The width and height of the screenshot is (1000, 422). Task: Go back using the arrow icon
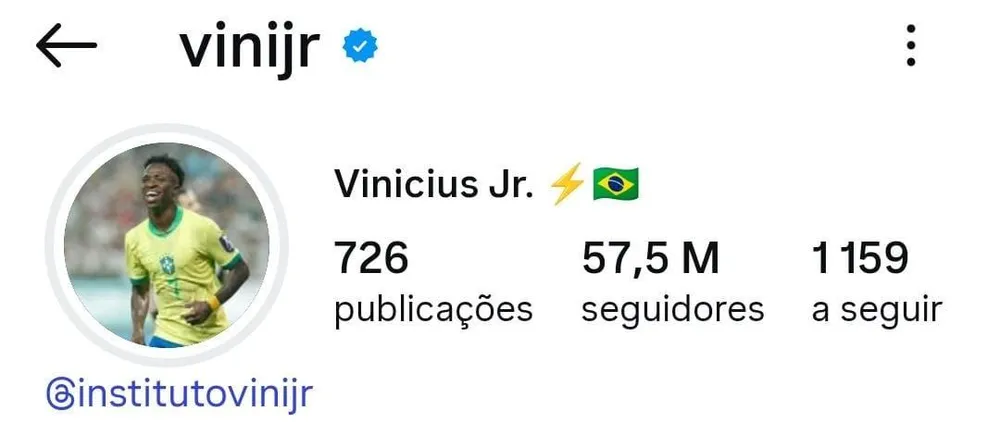(66, 47)
